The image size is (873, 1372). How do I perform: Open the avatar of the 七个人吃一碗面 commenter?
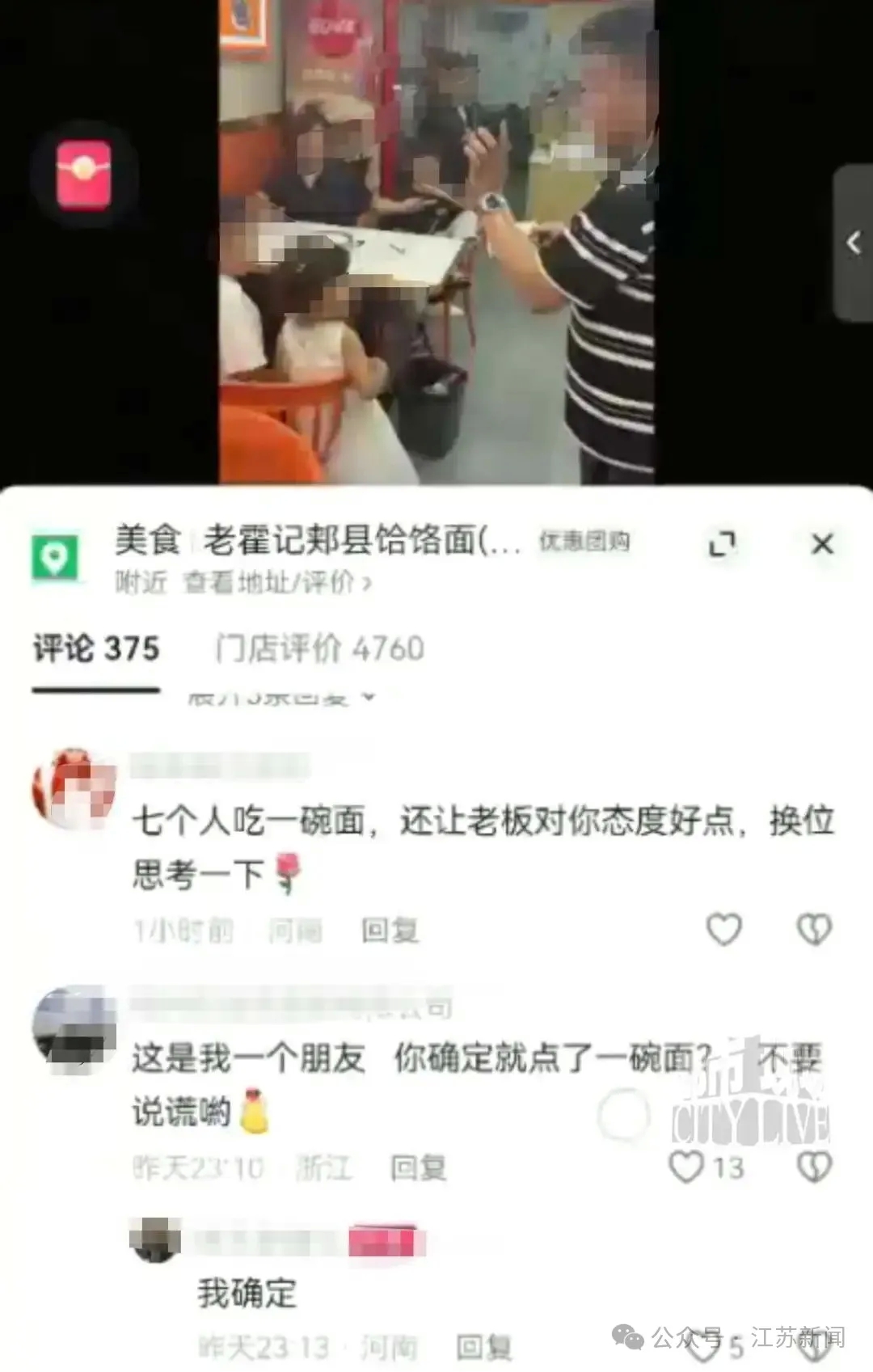[74, 788]
